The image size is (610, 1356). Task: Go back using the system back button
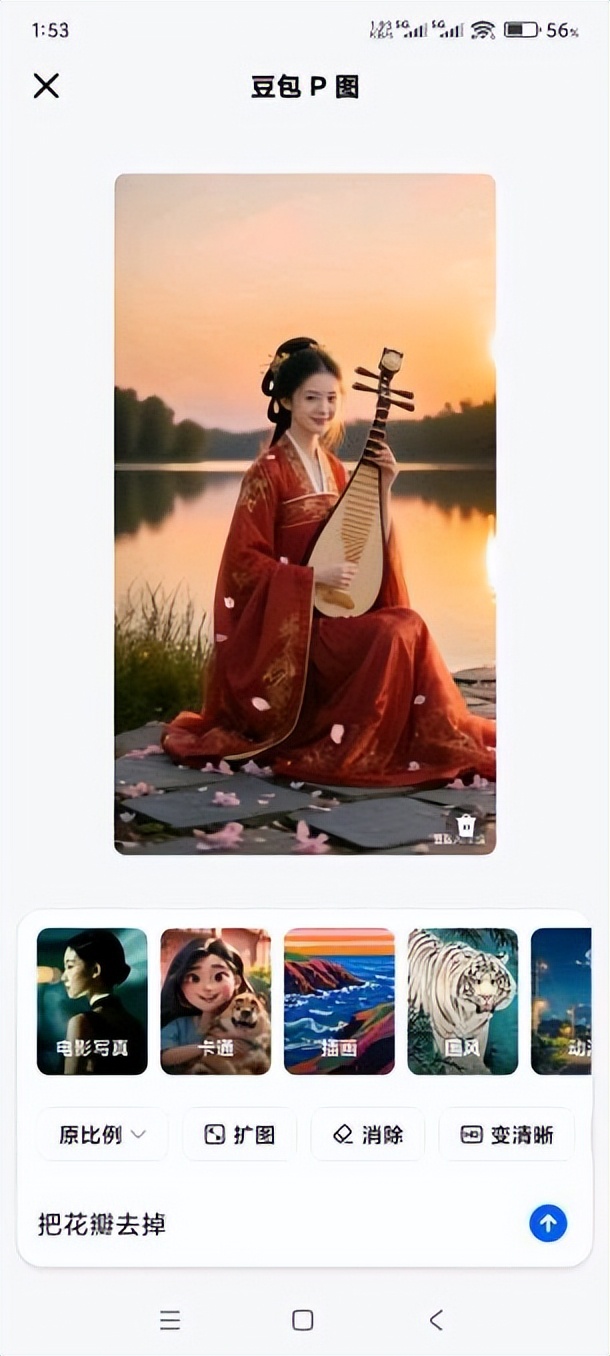(x=436, y=1320)
